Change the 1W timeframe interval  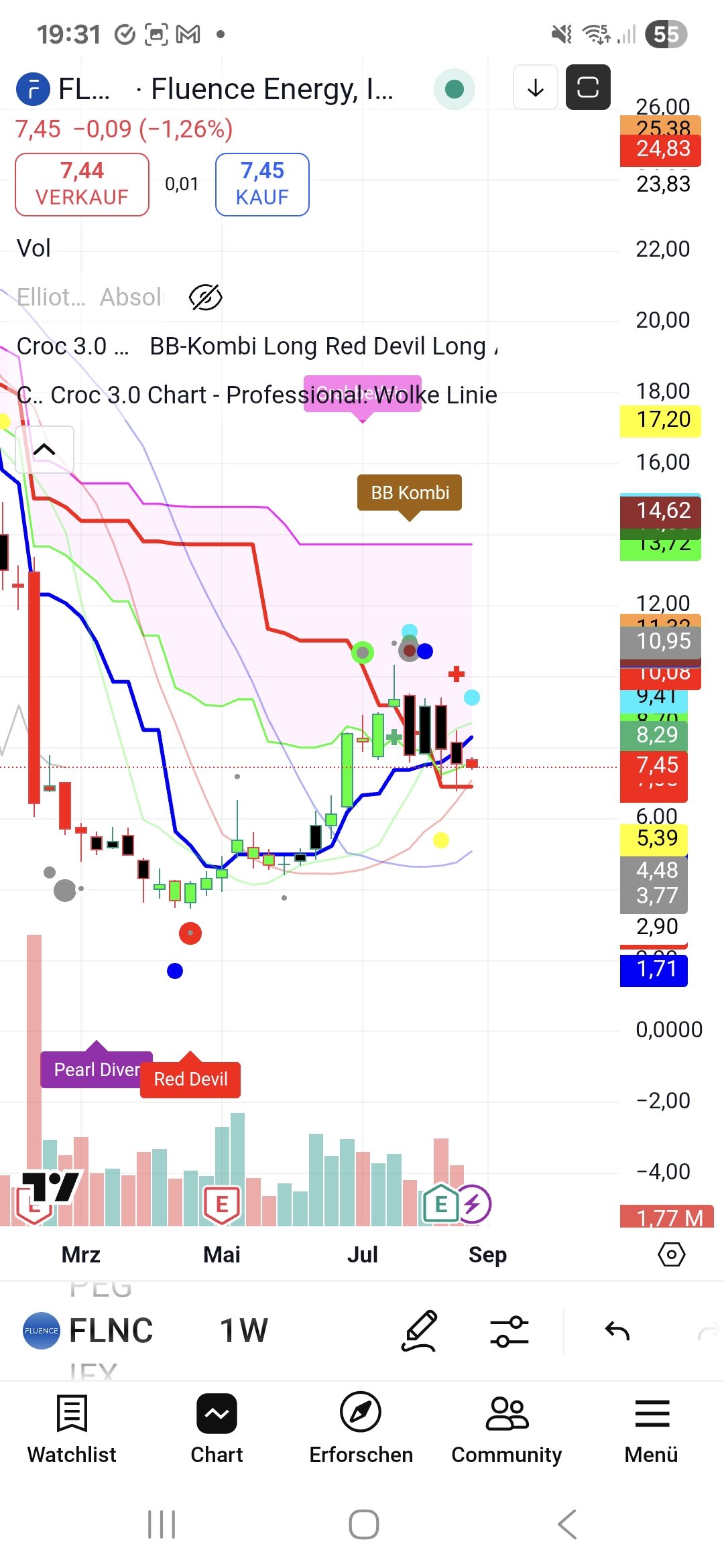click(243, 1331)
